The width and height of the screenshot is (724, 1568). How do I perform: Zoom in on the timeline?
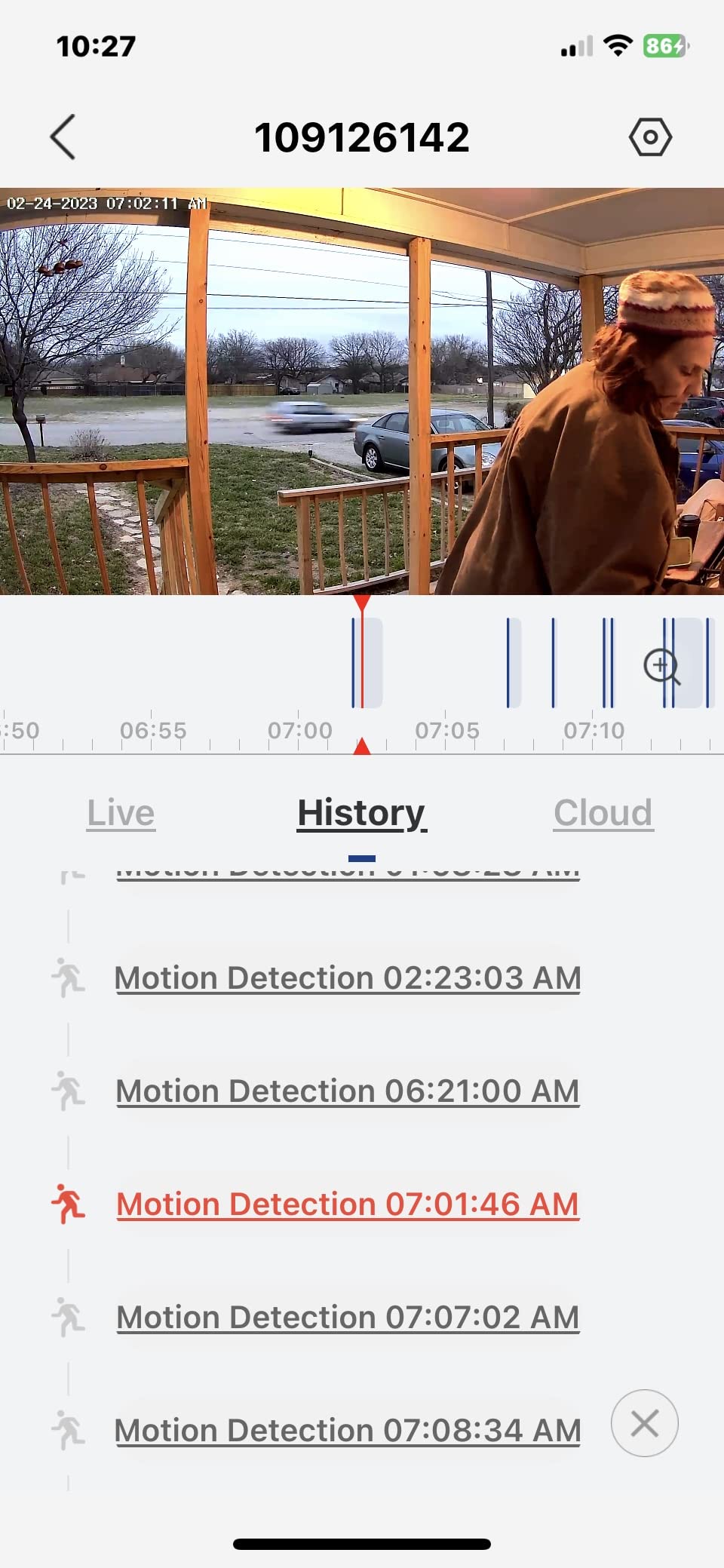(661, 666)
